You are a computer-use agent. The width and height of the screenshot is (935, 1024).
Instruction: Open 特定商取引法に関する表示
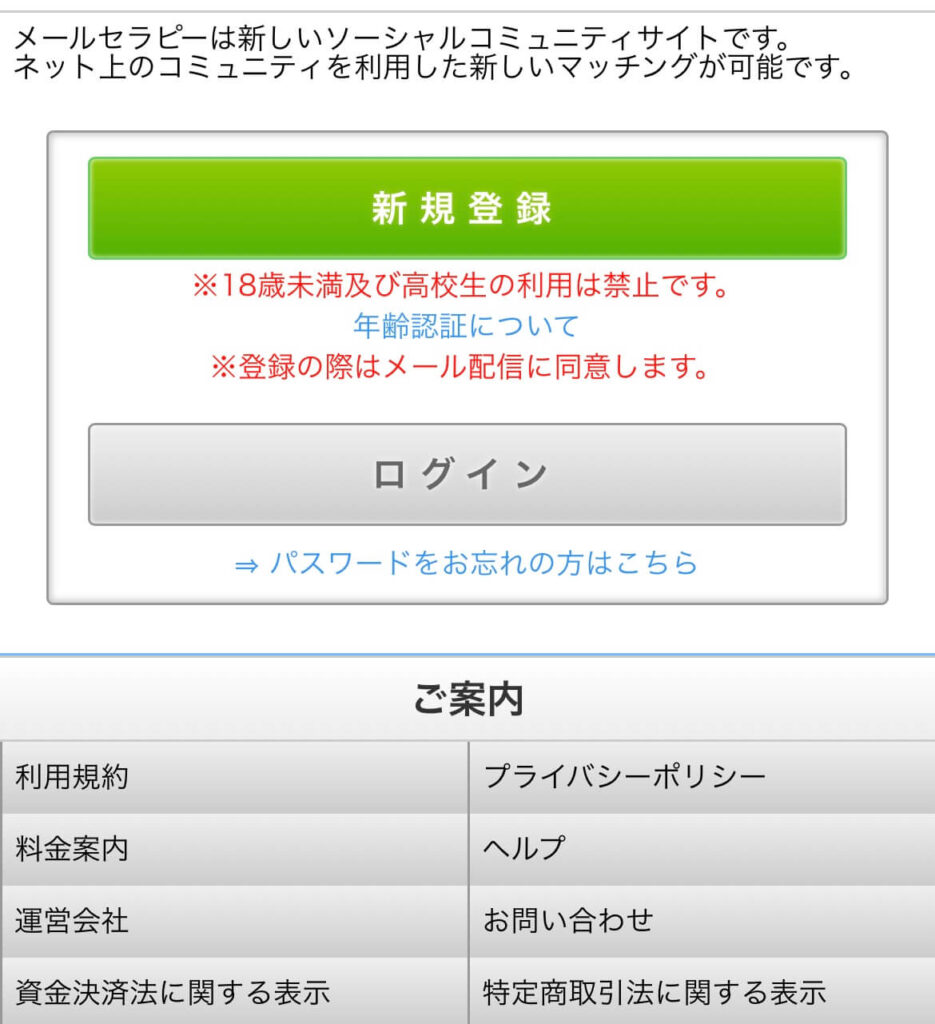coord(702,992)
